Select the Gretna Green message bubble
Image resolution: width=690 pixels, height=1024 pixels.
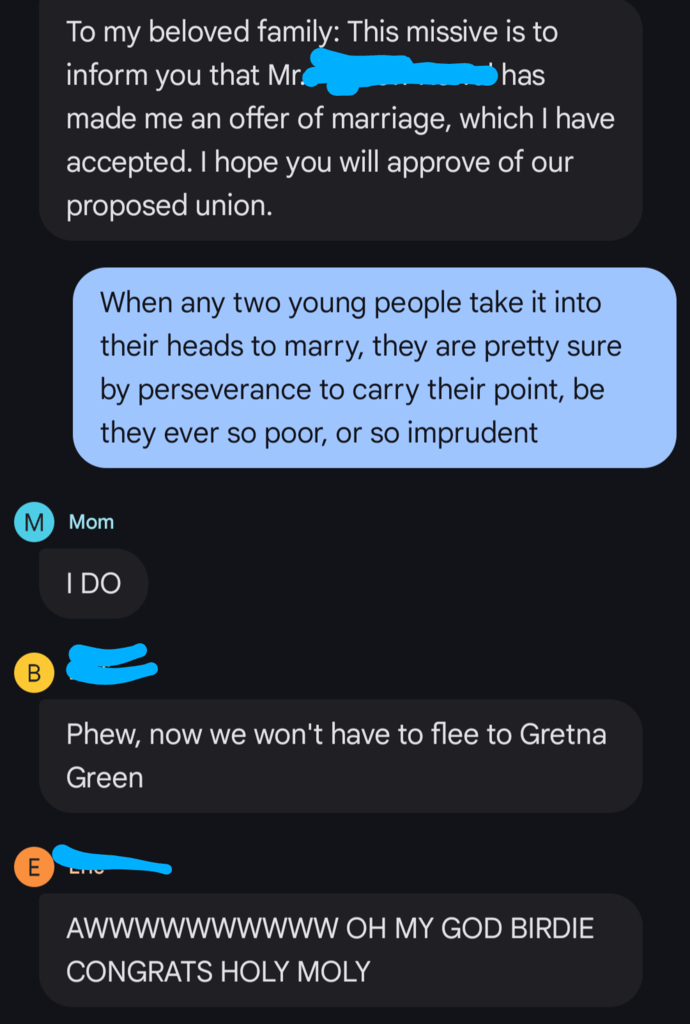[340, 755]
